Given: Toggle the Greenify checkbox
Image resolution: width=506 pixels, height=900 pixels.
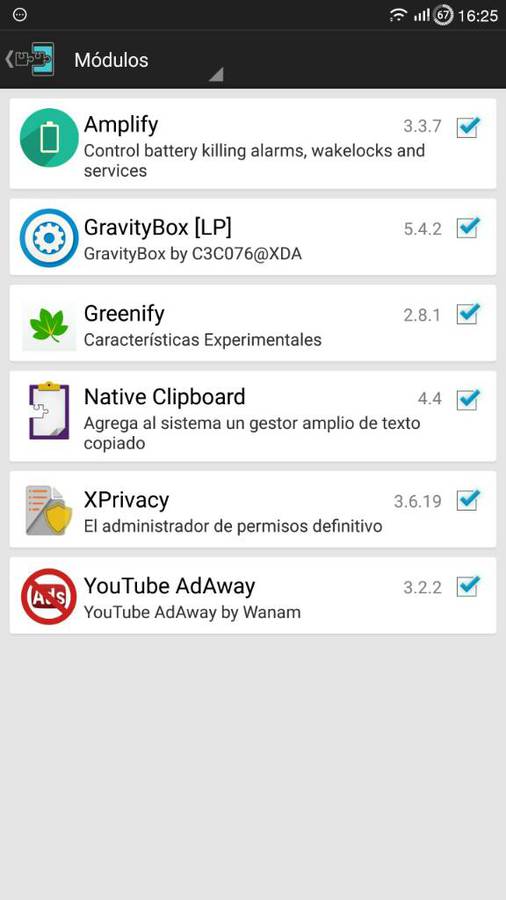Looking at the screenshot, I should pos(468,314).
